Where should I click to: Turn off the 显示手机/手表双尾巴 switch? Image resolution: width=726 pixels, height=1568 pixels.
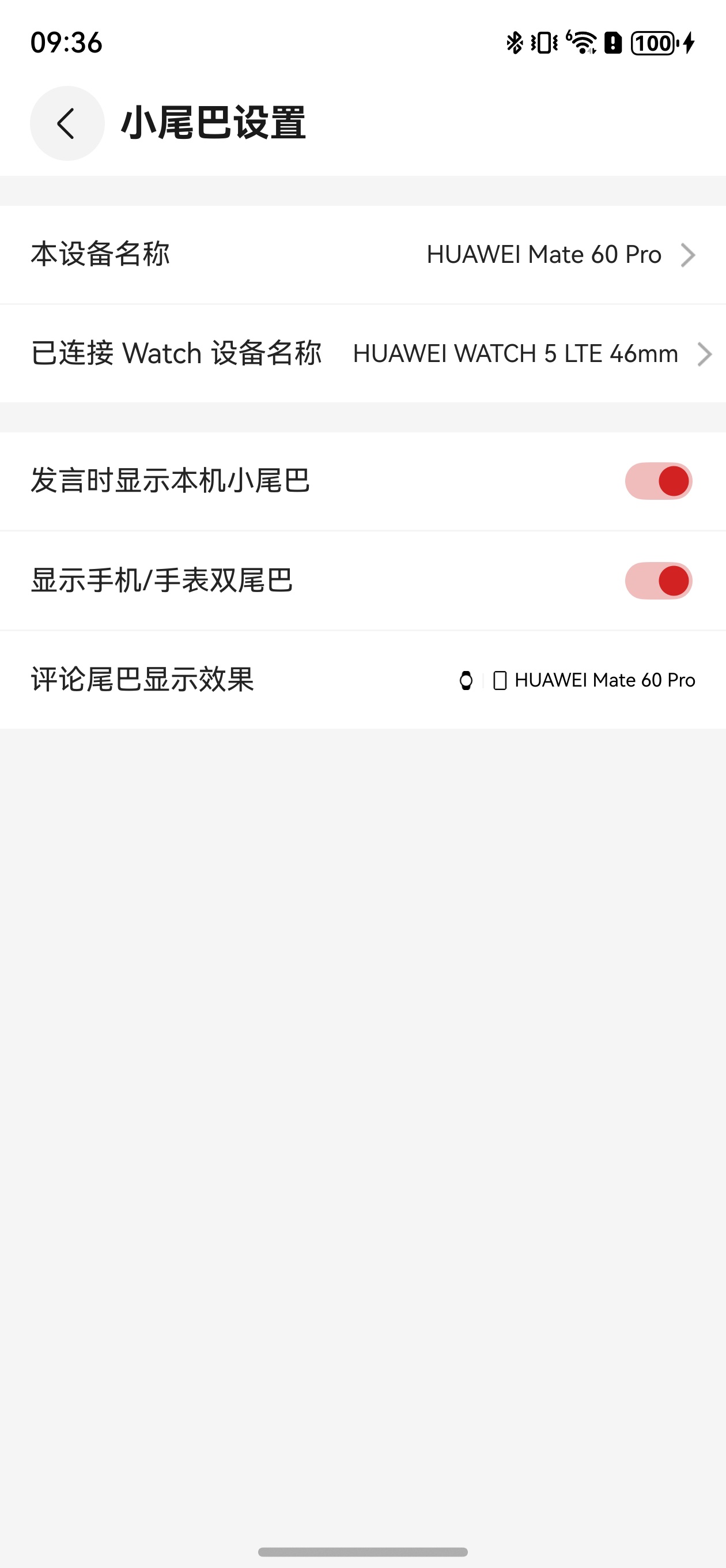click(659, 581)
